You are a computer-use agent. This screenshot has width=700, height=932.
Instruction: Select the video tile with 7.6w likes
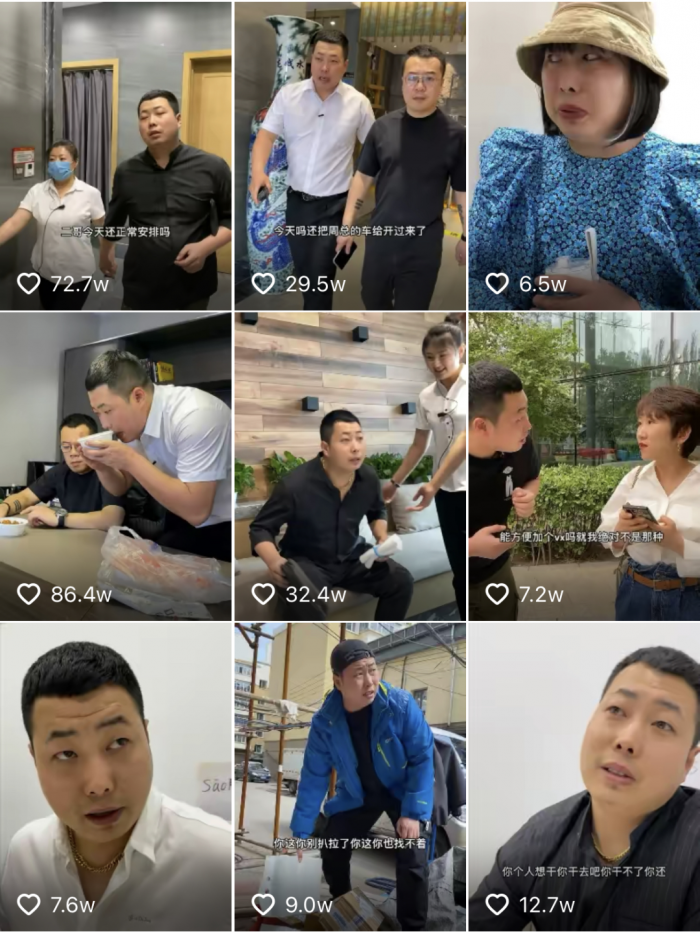[x=115, y=777]
